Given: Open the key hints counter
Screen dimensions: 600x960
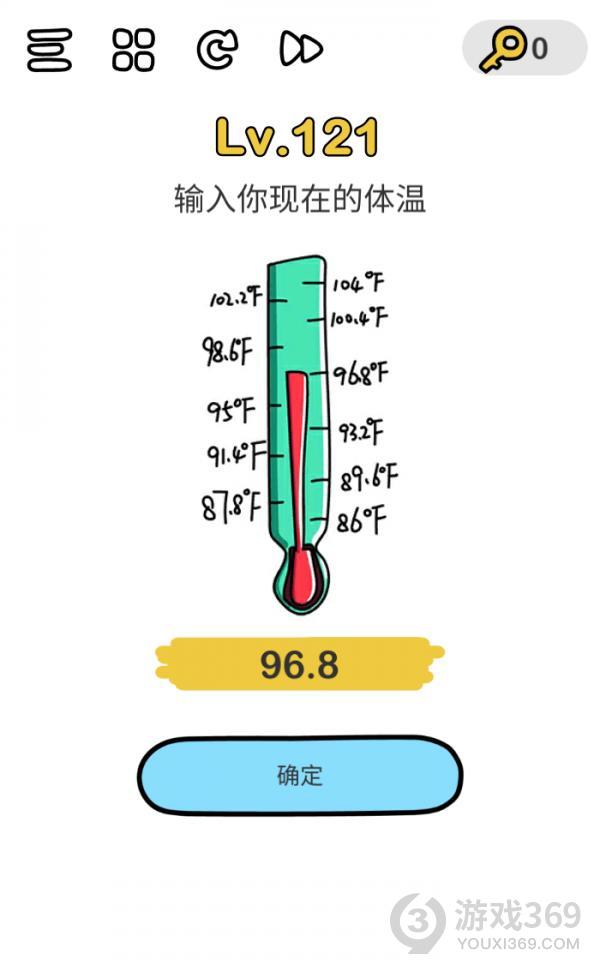Looking at the screenshot, I should [x=523, y=48].
